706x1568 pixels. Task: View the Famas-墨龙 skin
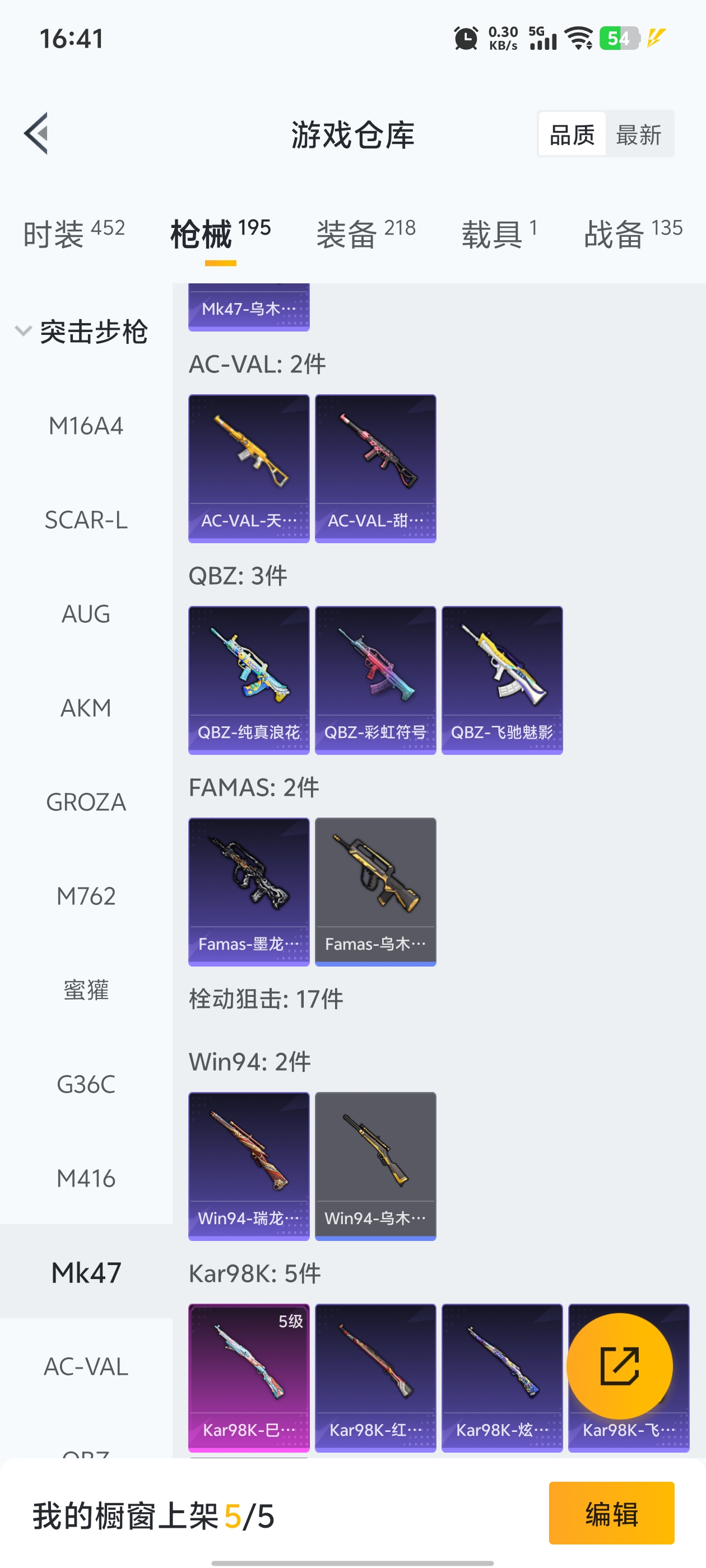pyautogui.click(x=249, y=891)
